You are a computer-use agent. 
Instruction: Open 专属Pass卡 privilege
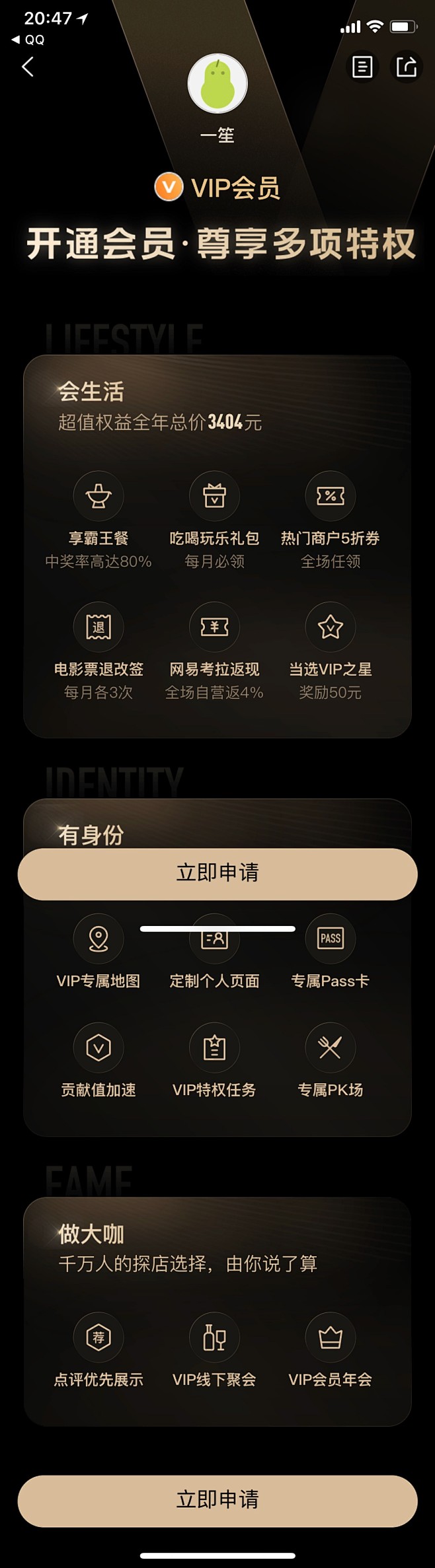click(330, 939)
